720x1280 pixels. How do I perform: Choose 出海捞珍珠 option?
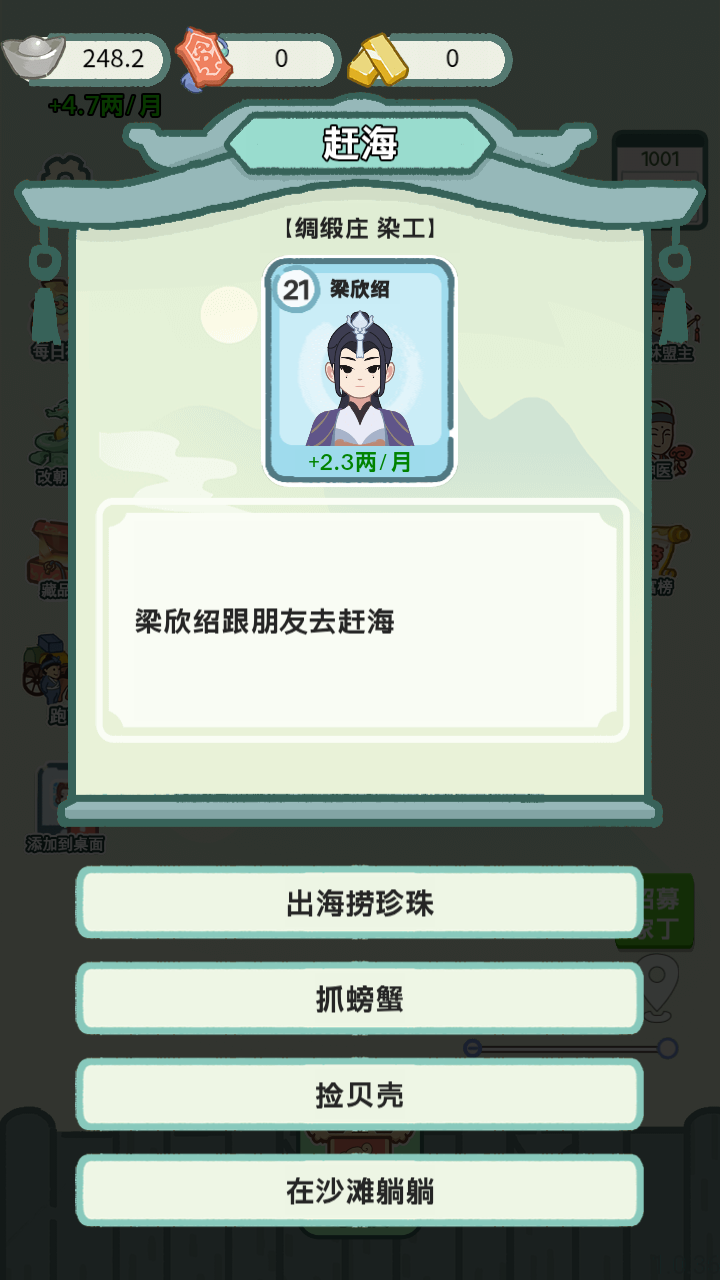(360, 903)
